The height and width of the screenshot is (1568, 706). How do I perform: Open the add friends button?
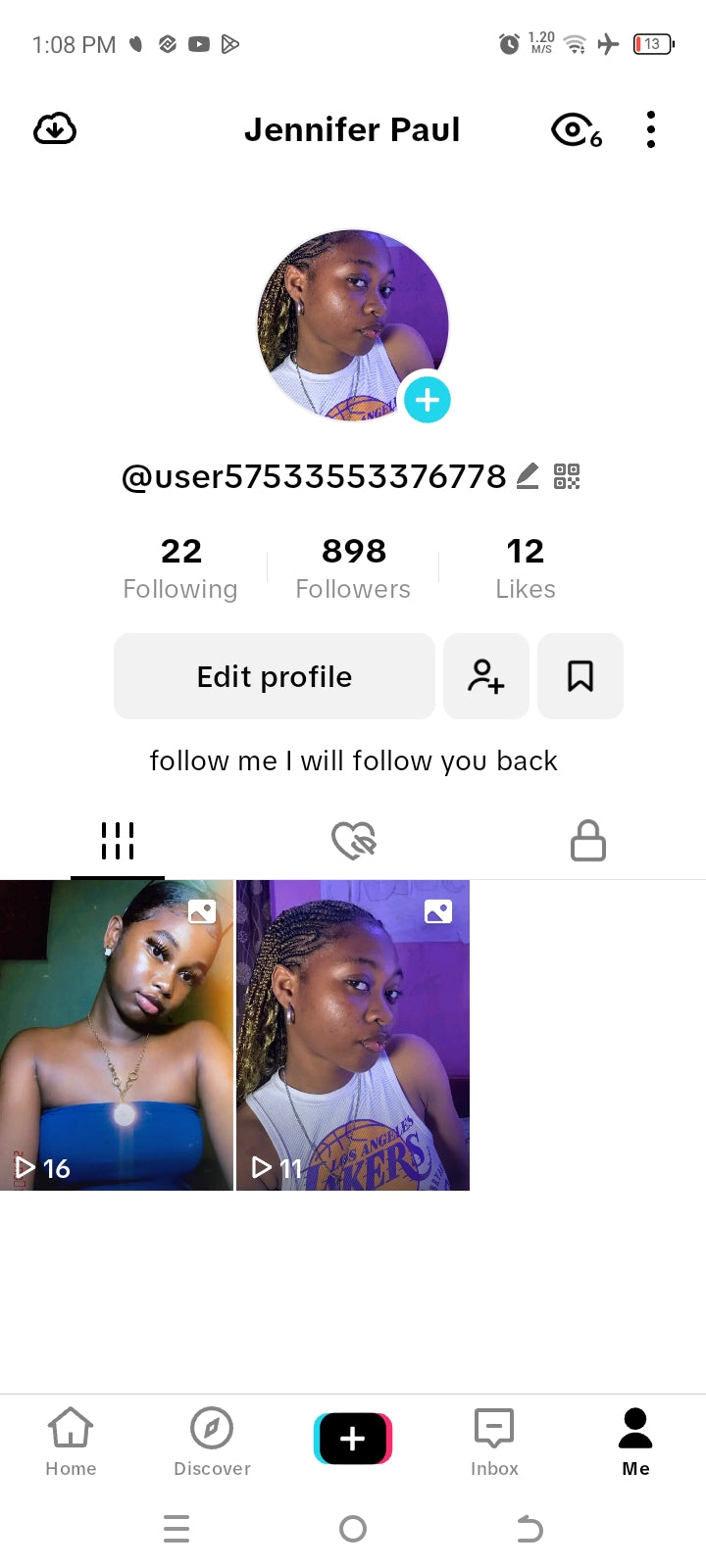(x=486, y=676)
